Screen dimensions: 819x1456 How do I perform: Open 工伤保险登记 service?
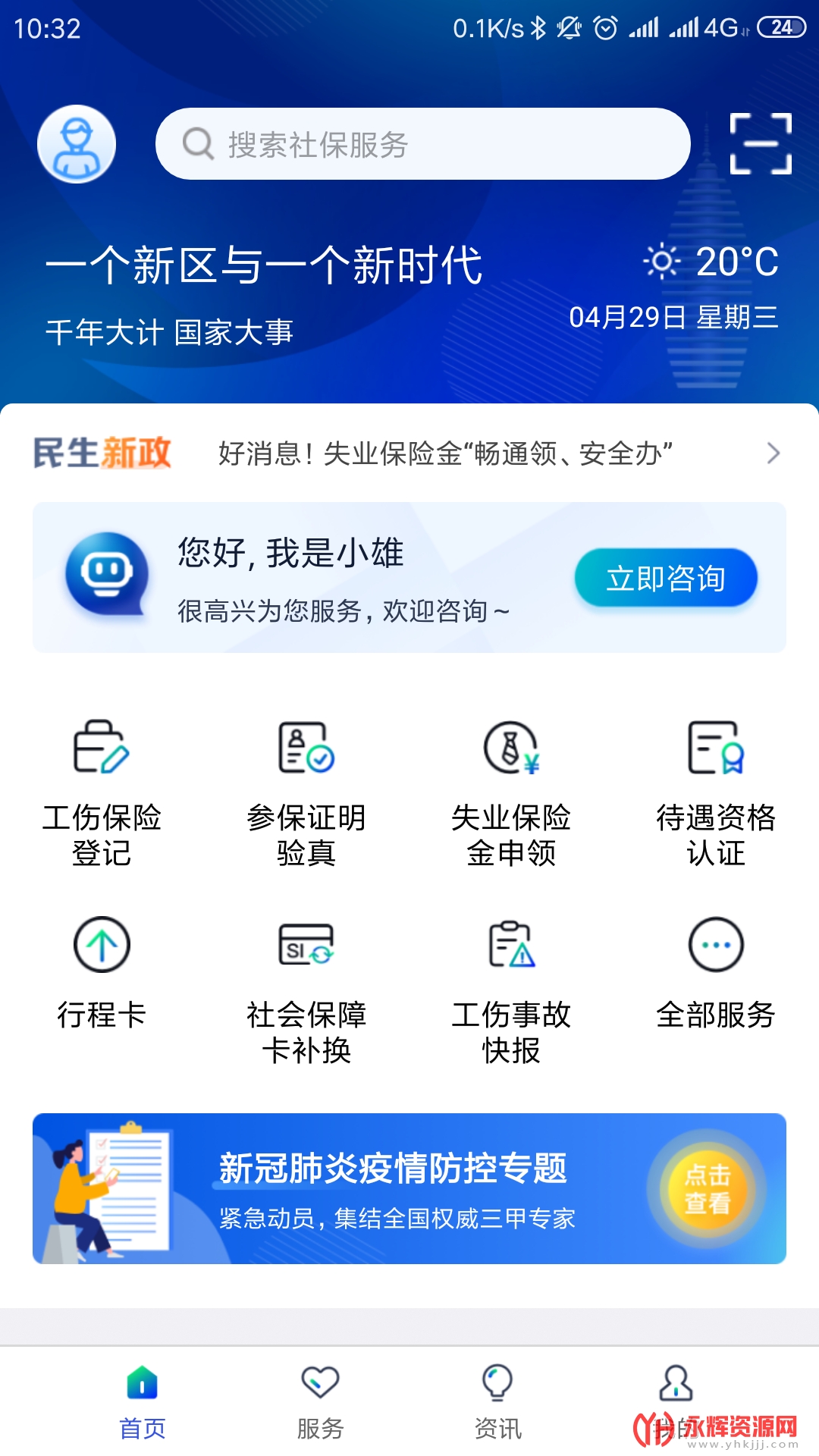[x=102, y=792]
